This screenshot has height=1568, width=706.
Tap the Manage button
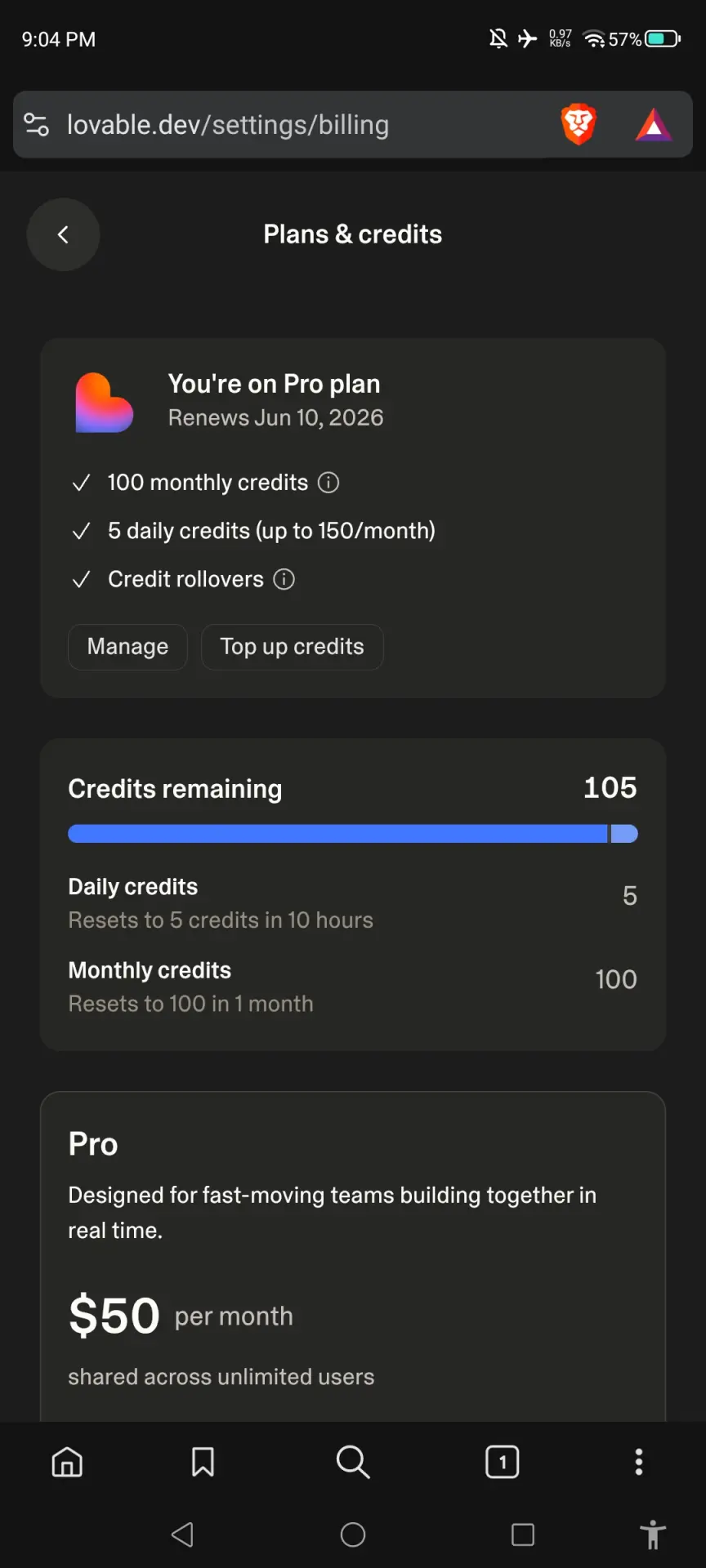click(127, 647)
